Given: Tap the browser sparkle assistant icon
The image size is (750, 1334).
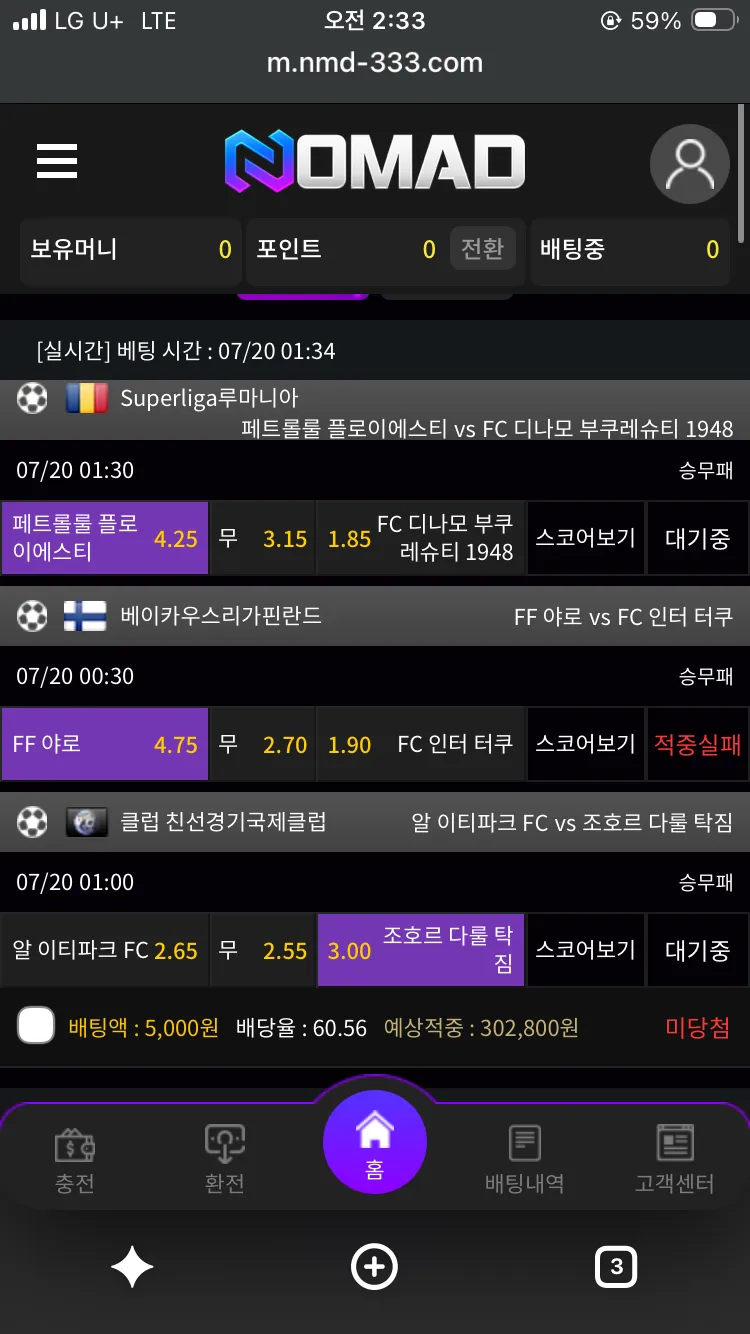Looking at the screenshot, I should click(132, 1267).
